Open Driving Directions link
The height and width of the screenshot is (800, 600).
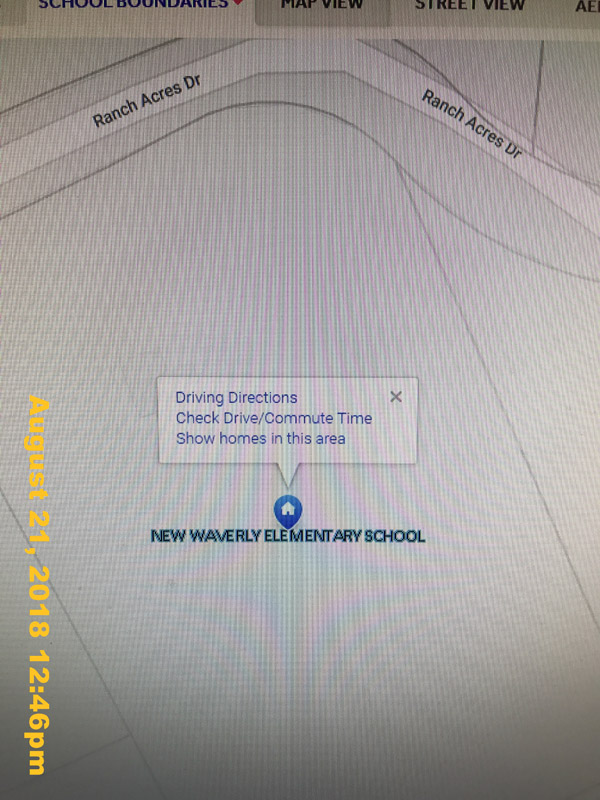pyautogui.click(x=236, y=397)
